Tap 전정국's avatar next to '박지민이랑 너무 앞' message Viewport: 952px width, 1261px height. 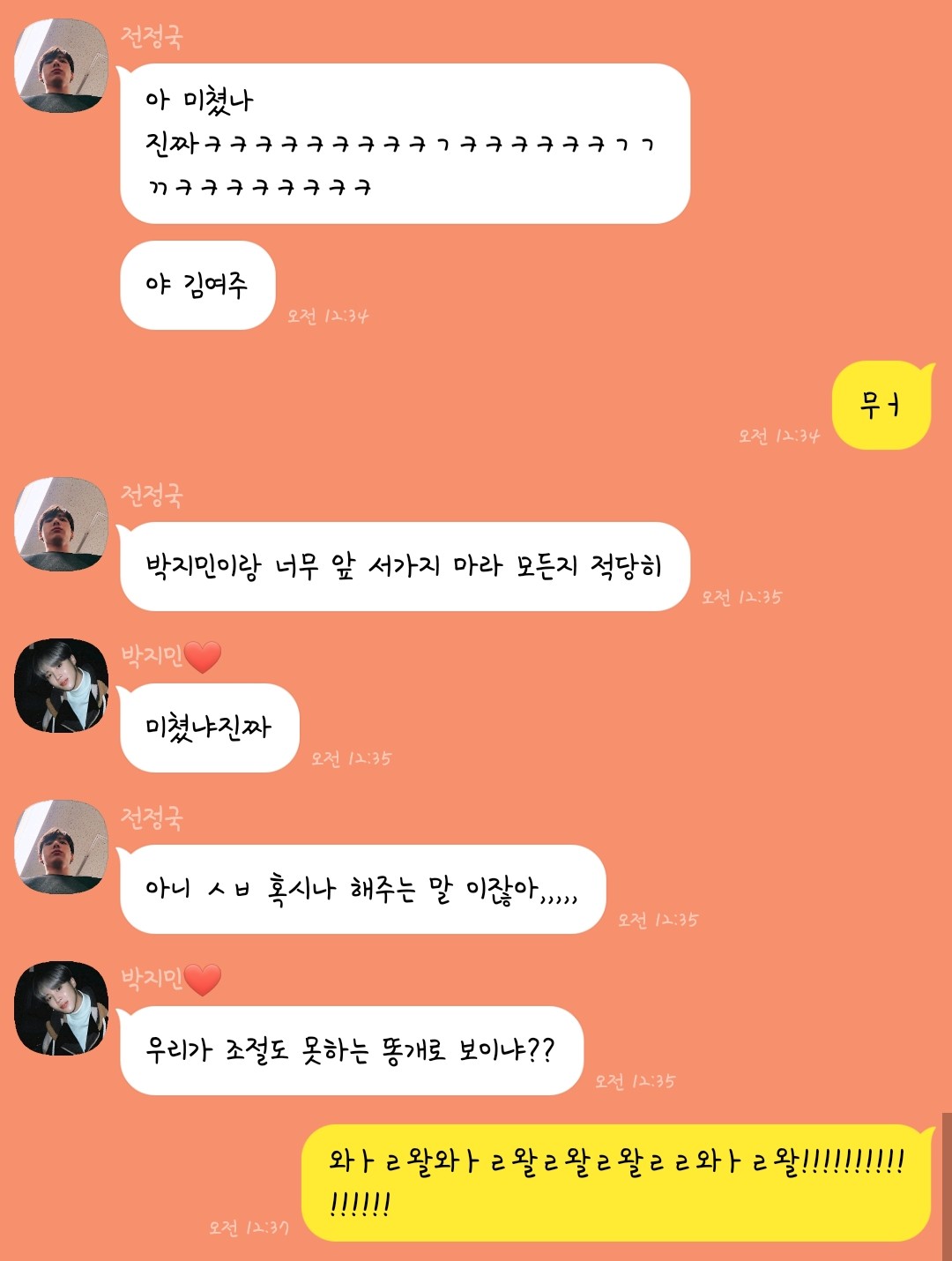pyautogui.click(x=61, y=525)
